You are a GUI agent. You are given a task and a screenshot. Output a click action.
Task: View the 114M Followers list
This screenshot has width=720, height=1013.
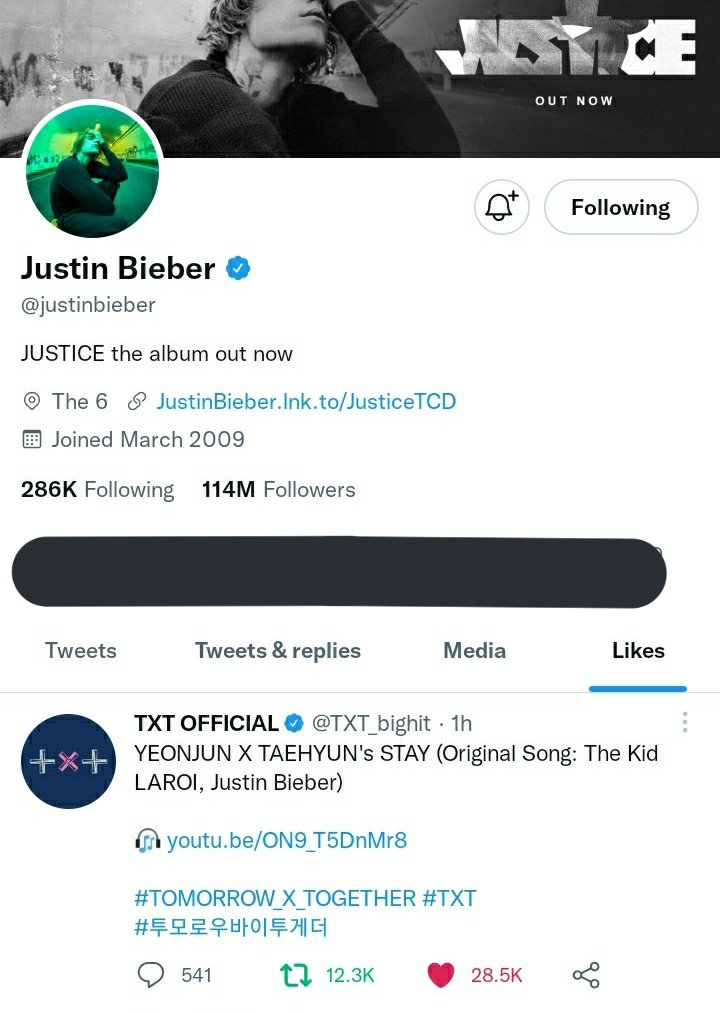click(x=278, y=490)
